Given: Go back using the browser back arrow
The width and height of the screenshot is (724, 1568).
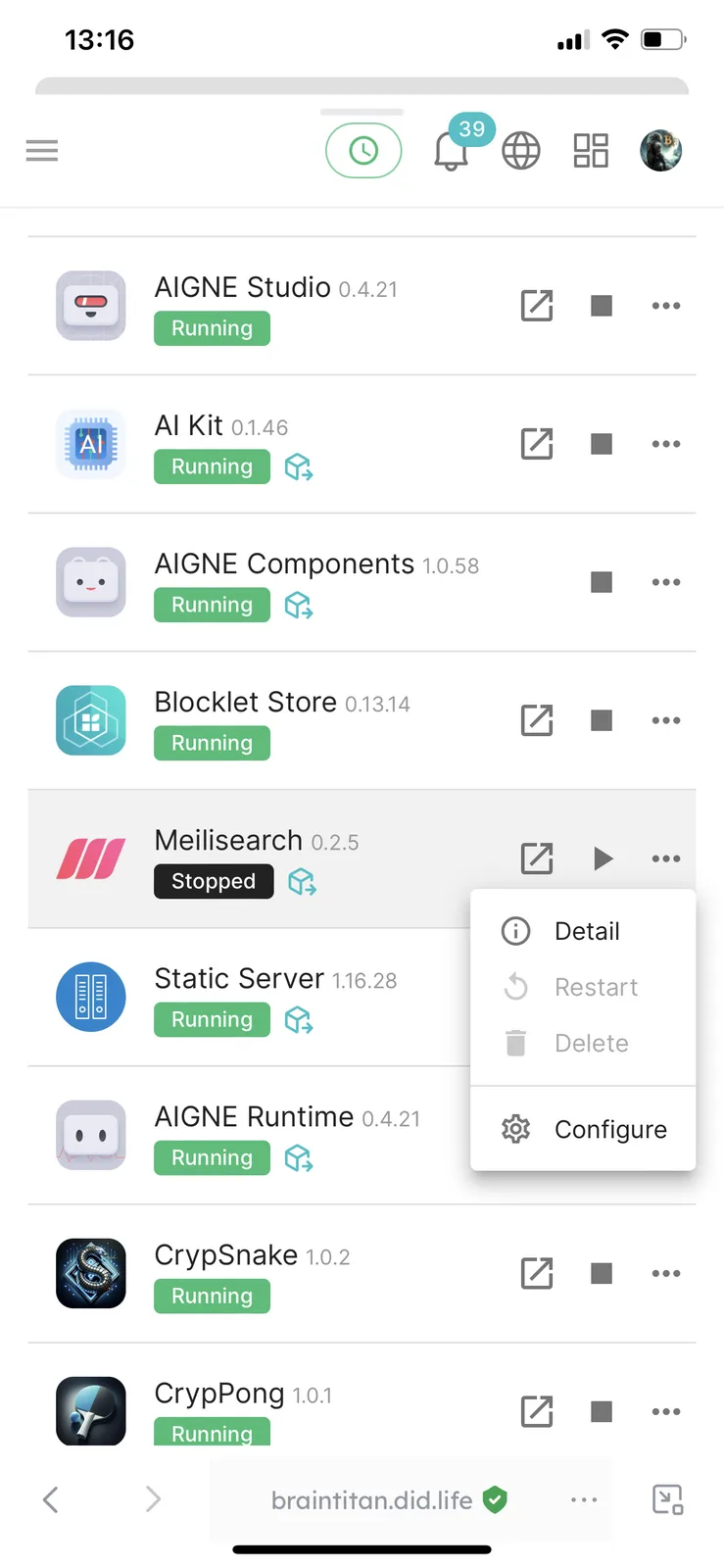Looking at the screenshot, I should pyautogui.click(x=51, y=1498).
